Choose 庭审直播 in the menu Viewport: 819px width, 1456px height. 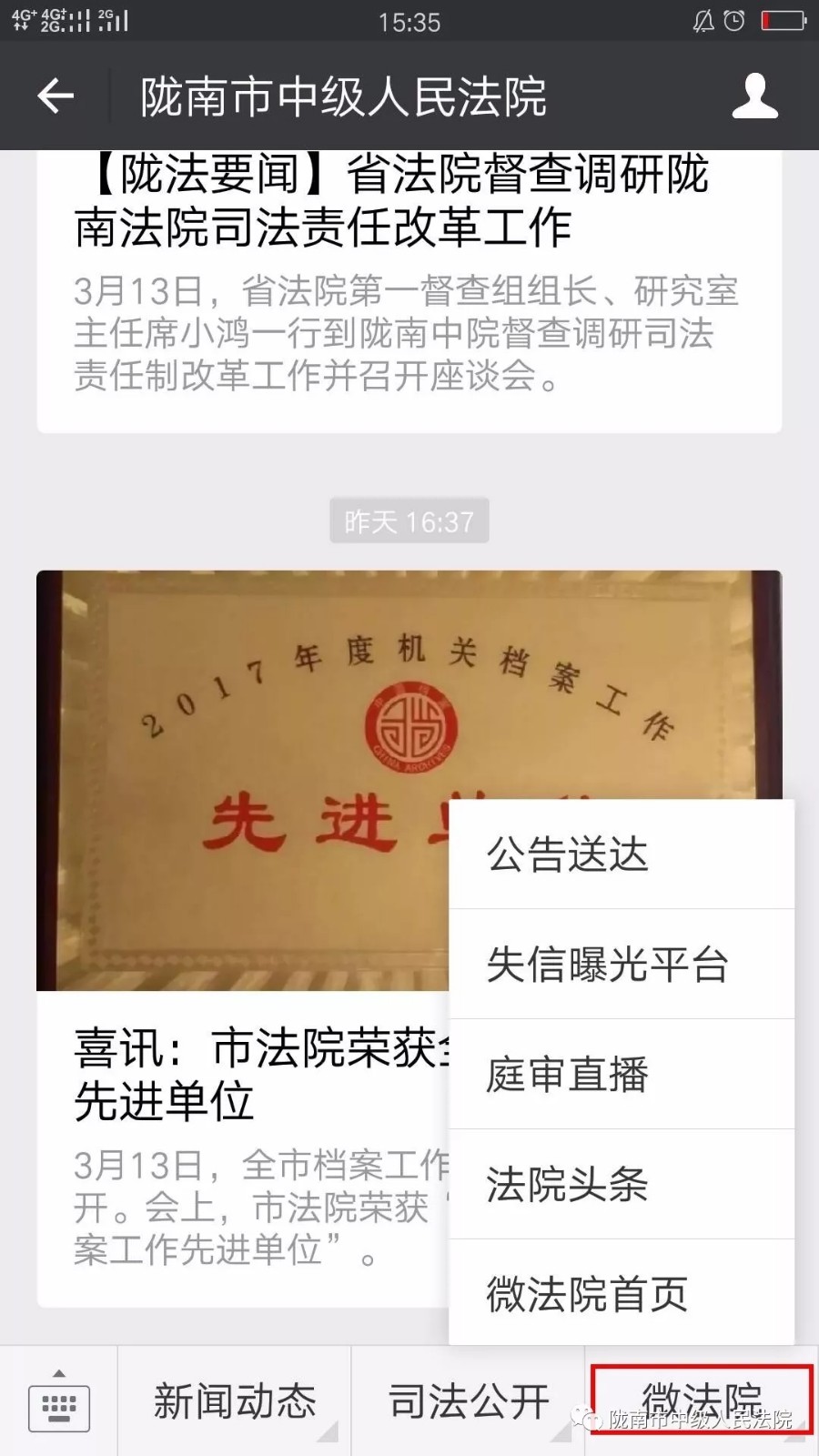point(622,1074)
